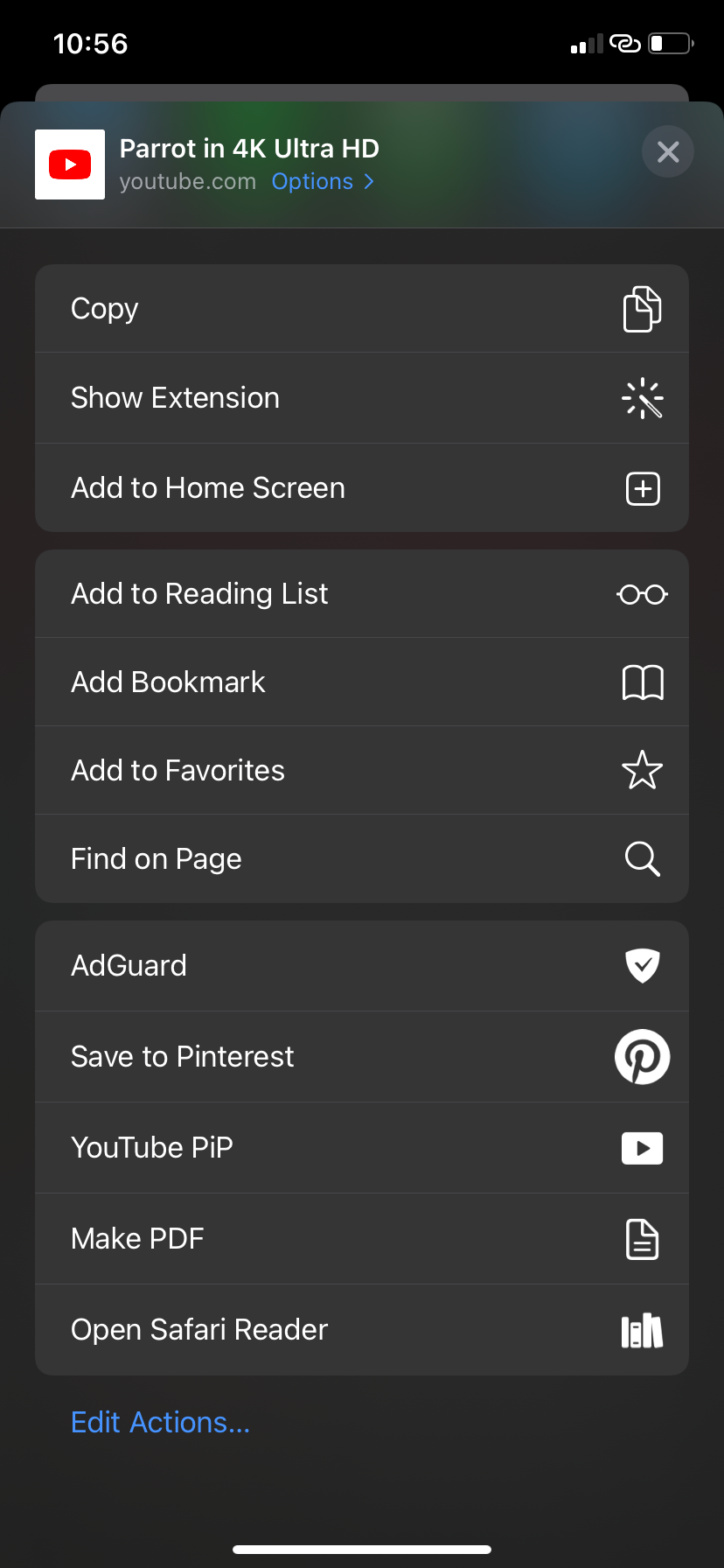Tap the Safari Reader books icon
Viewport: 724px width, 1568px height.
(642, 1329)
